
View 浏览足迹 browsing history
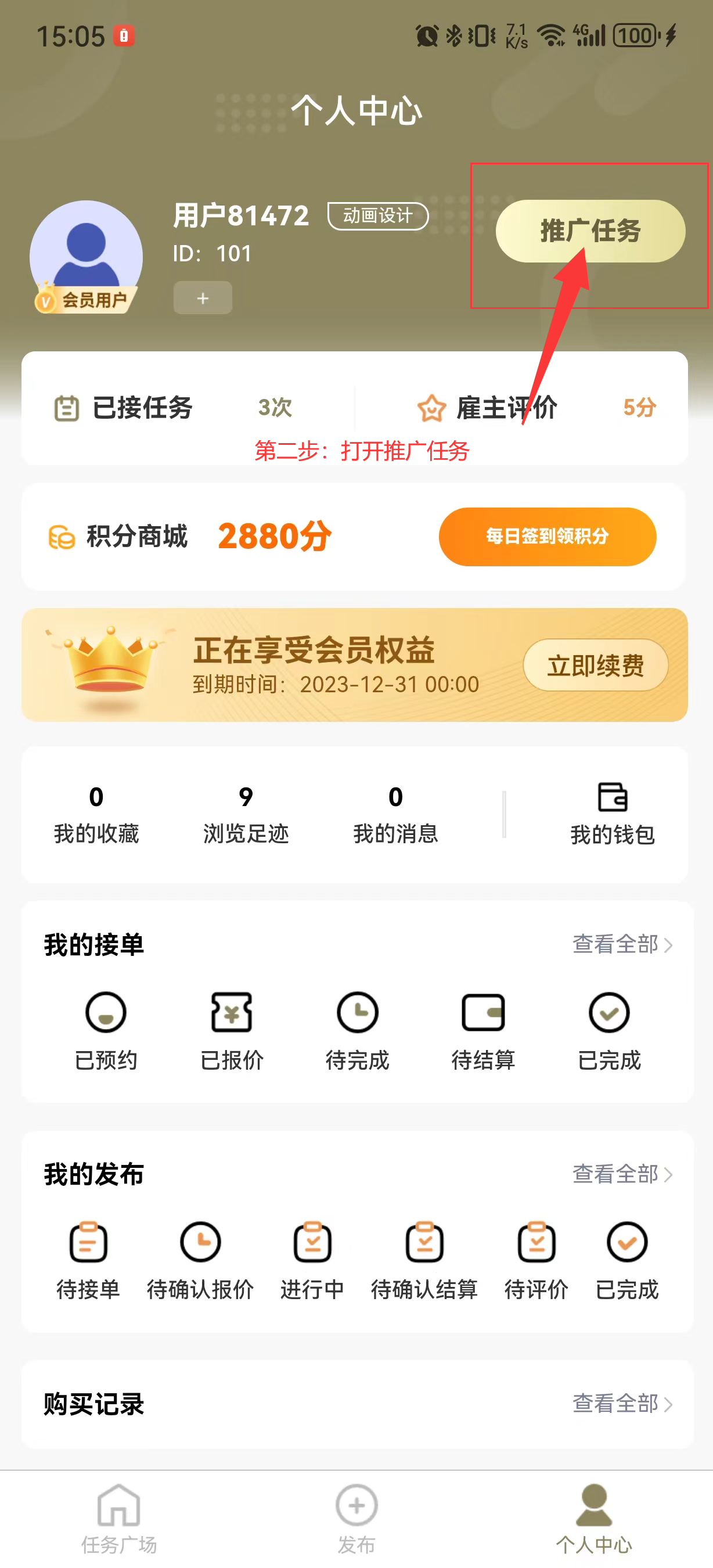pos(246,814)
